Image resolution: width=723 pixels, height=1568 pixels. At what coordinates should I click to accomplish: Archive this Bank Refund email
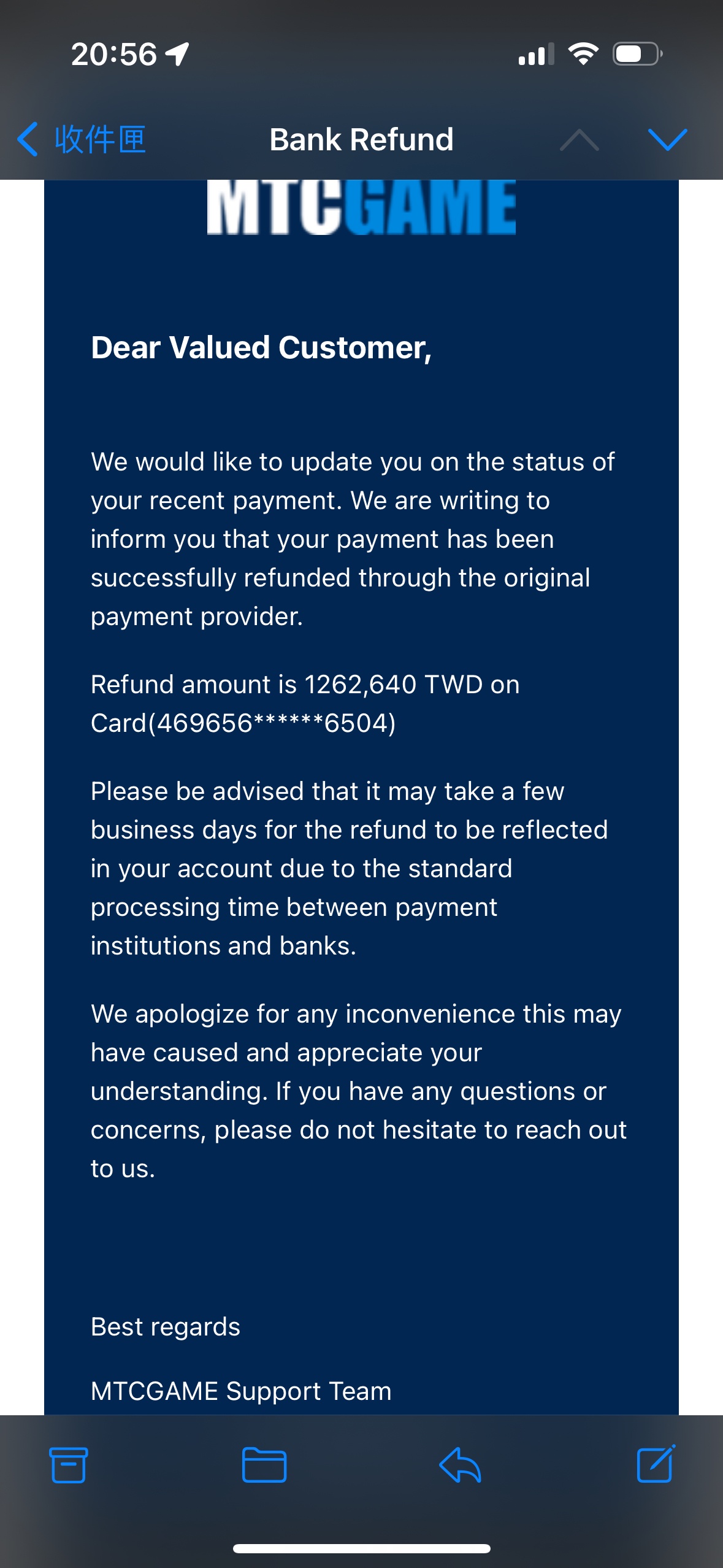pyautogui.click(x=68, y=1465)
